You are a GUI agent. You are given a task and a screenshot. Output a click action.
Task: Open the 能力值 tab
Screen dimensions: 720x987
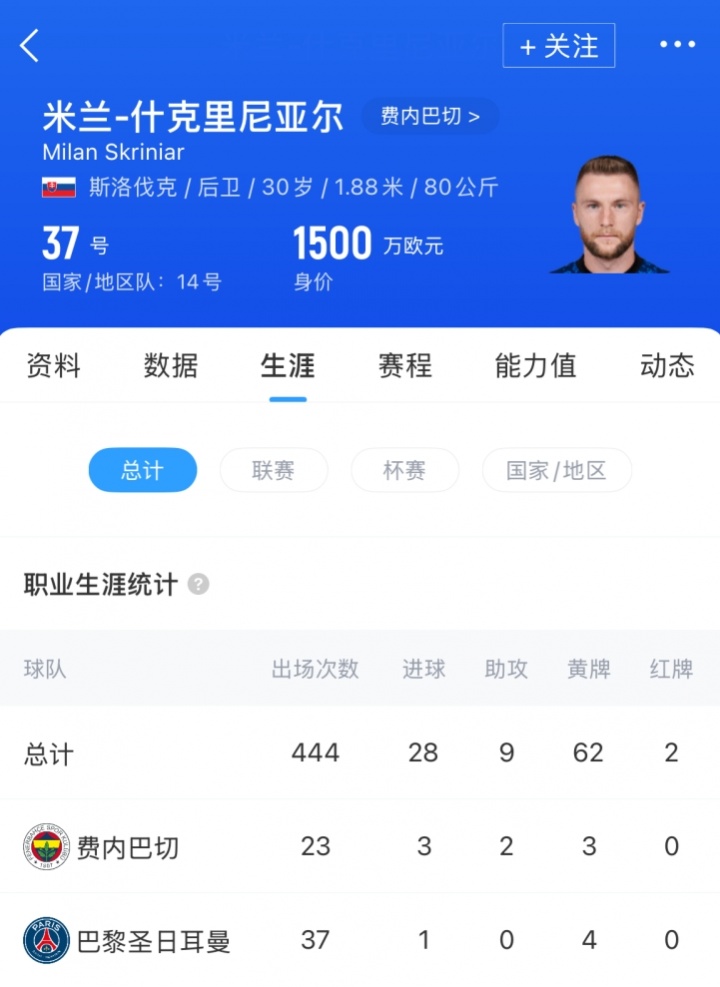pos(535,366)
